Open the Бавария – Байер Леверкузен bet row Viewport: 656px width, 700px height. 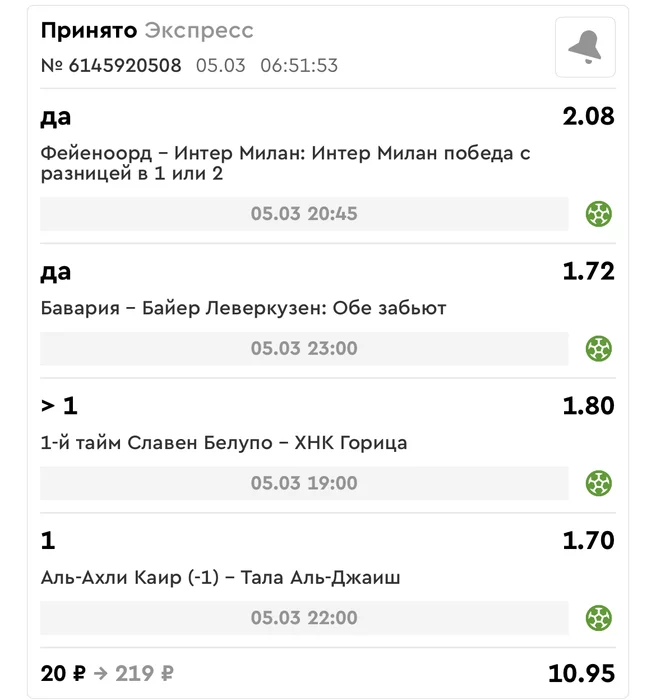pos(244,308)
